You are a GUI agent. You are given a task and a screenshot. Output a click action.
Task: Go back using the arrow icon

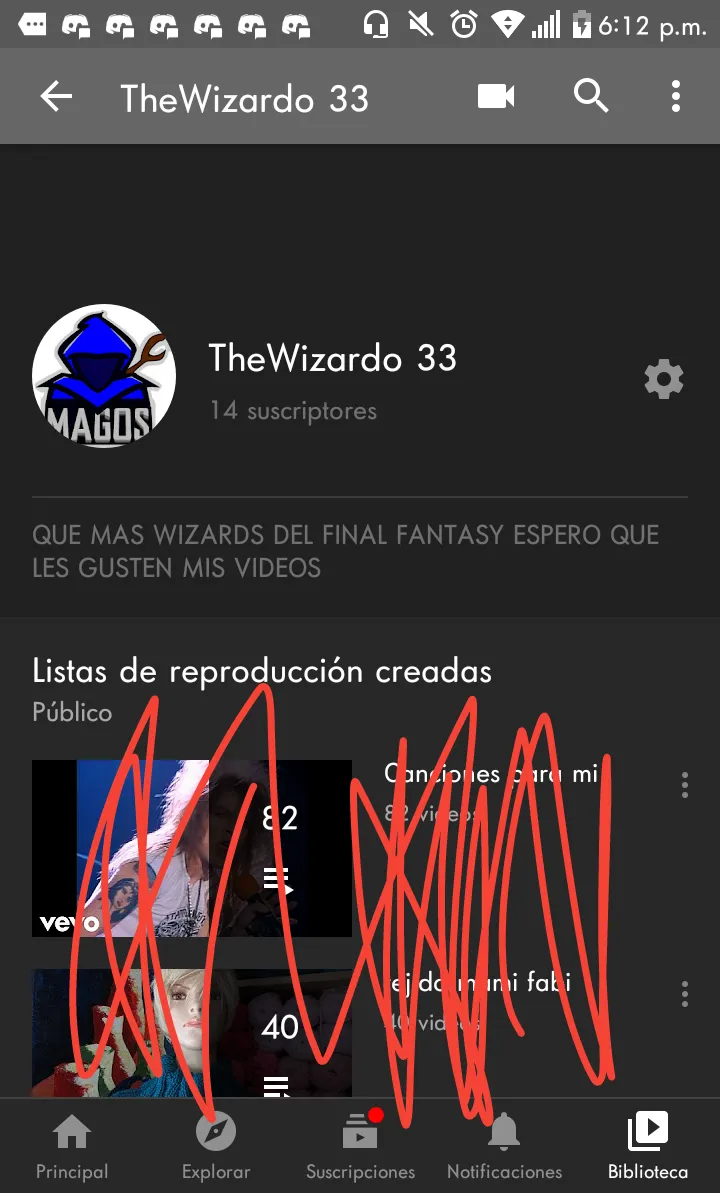point(56,97)
